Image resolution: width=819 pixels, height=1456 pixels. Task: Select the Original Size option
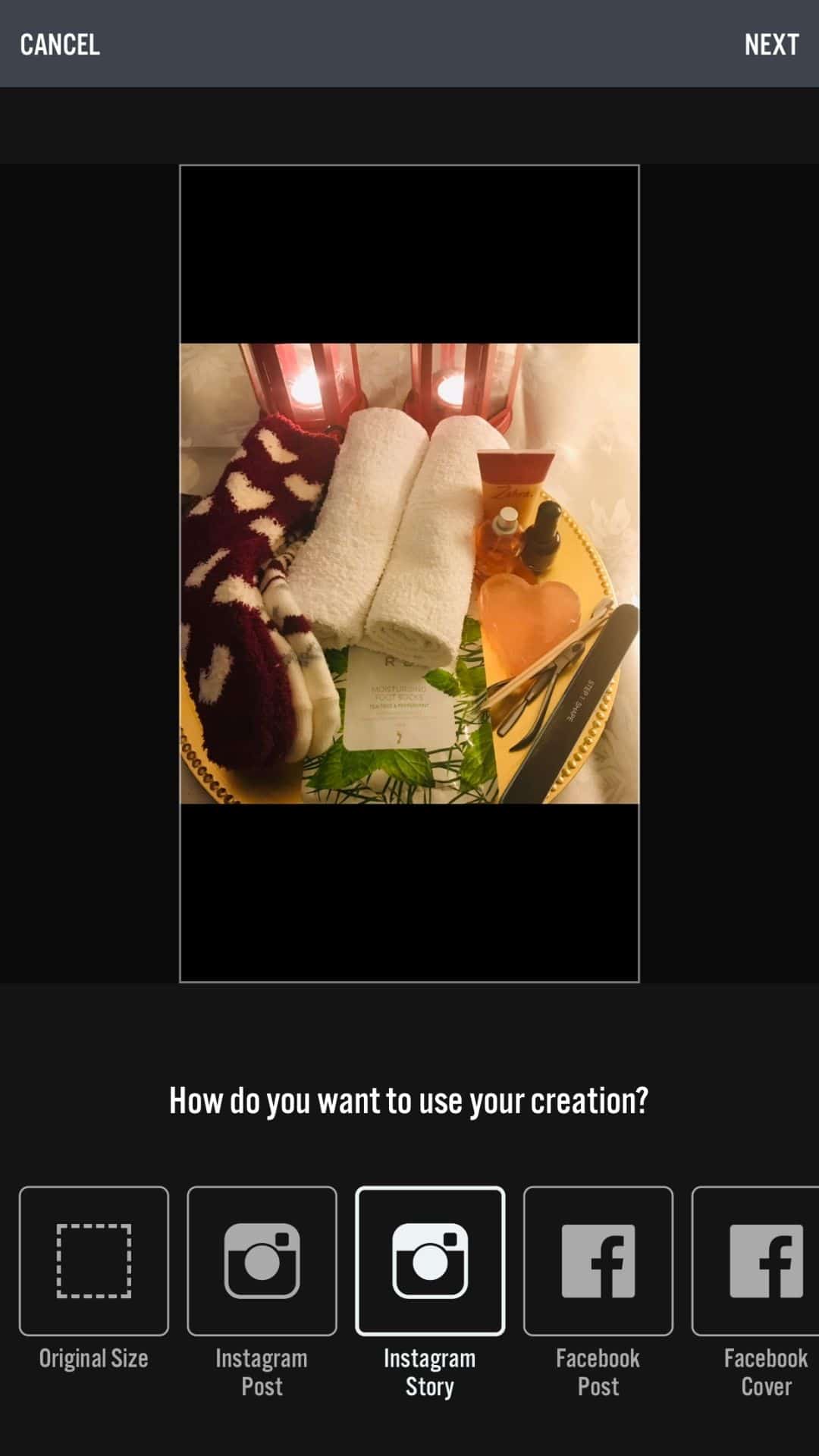94,1260
